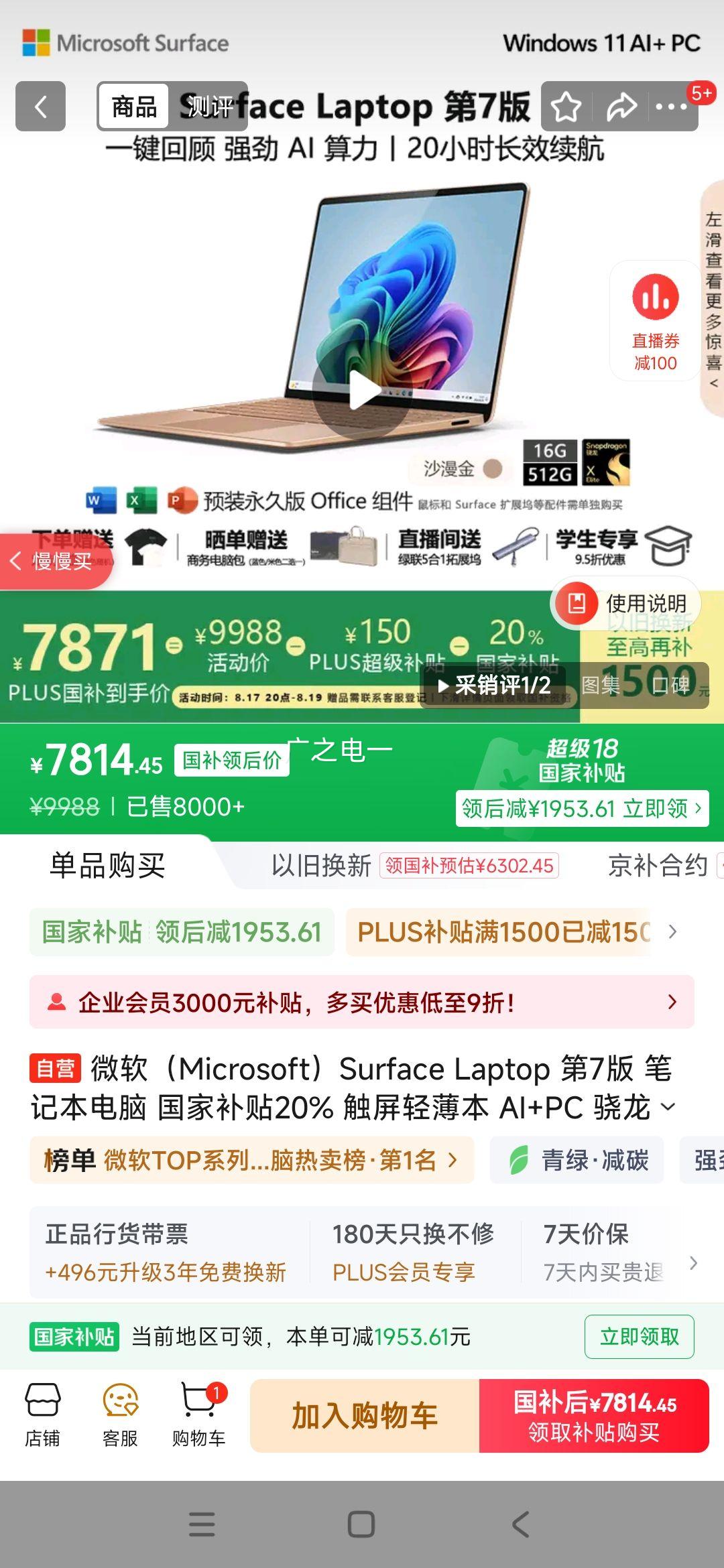
Task: Open the 榜单 hot-sale ranking chevron
Action: click(x=452, y=1162)
